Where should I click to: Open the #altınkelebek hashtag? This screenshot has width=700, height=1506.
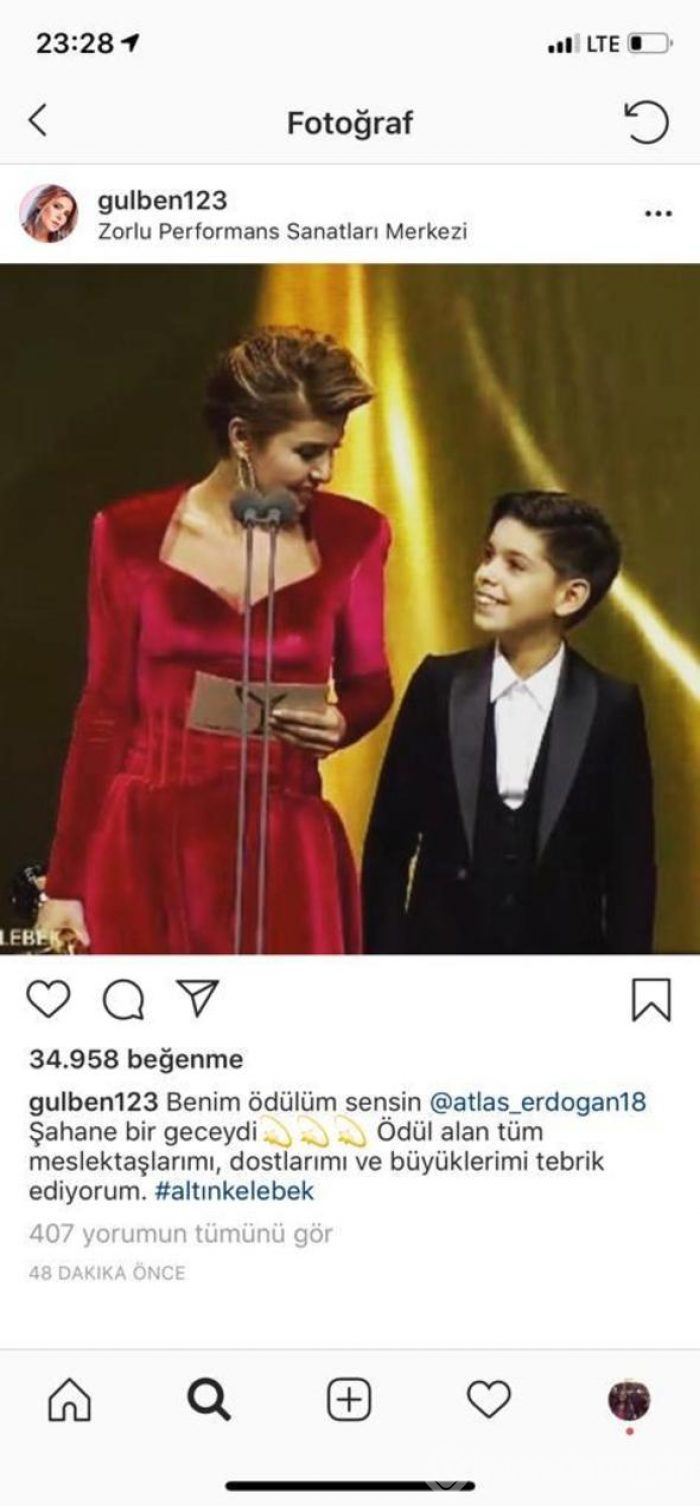235,1191
